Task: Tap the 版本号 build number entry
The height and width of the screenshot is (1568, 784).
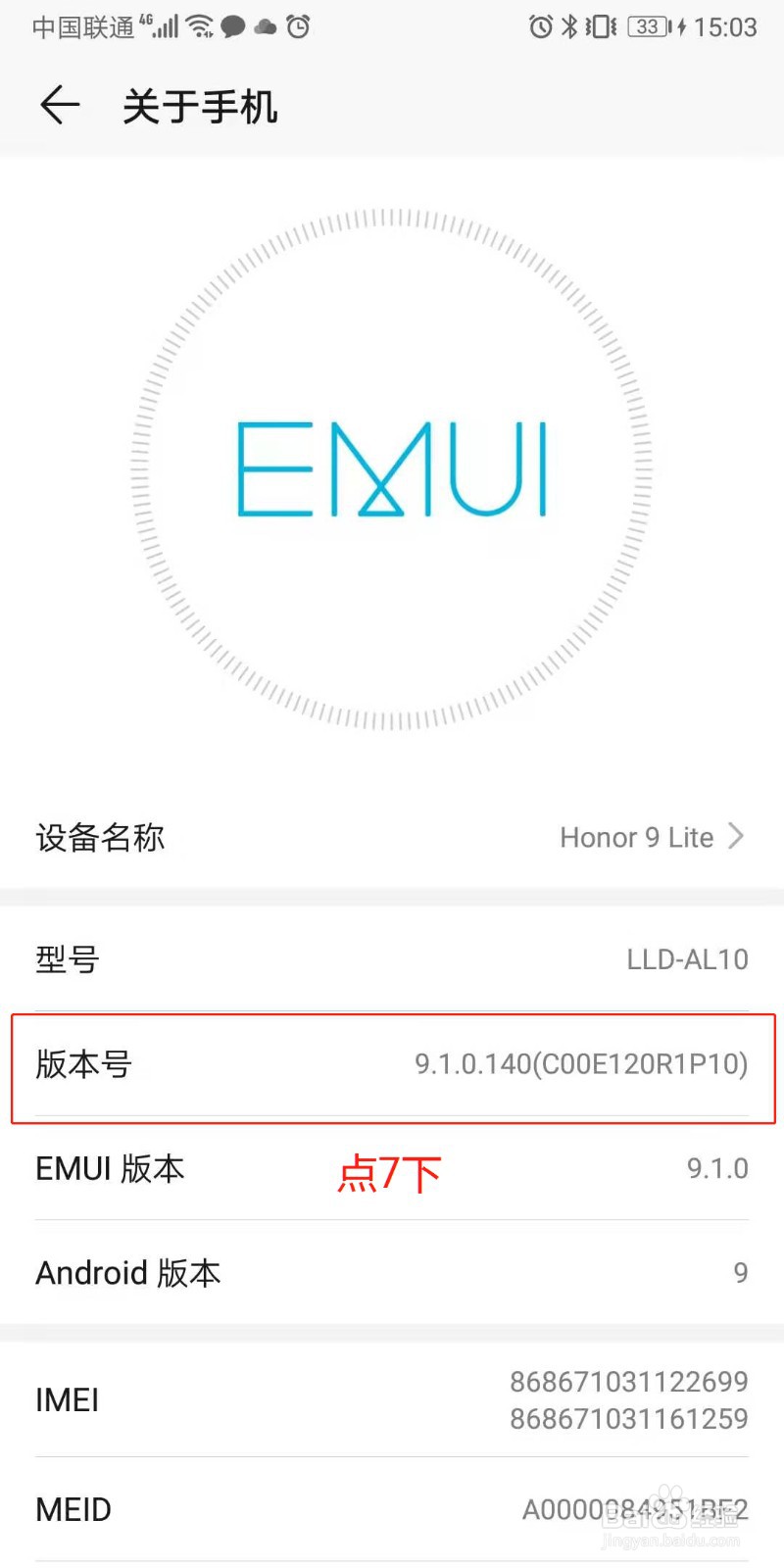Action: [x=392, y=1066]
